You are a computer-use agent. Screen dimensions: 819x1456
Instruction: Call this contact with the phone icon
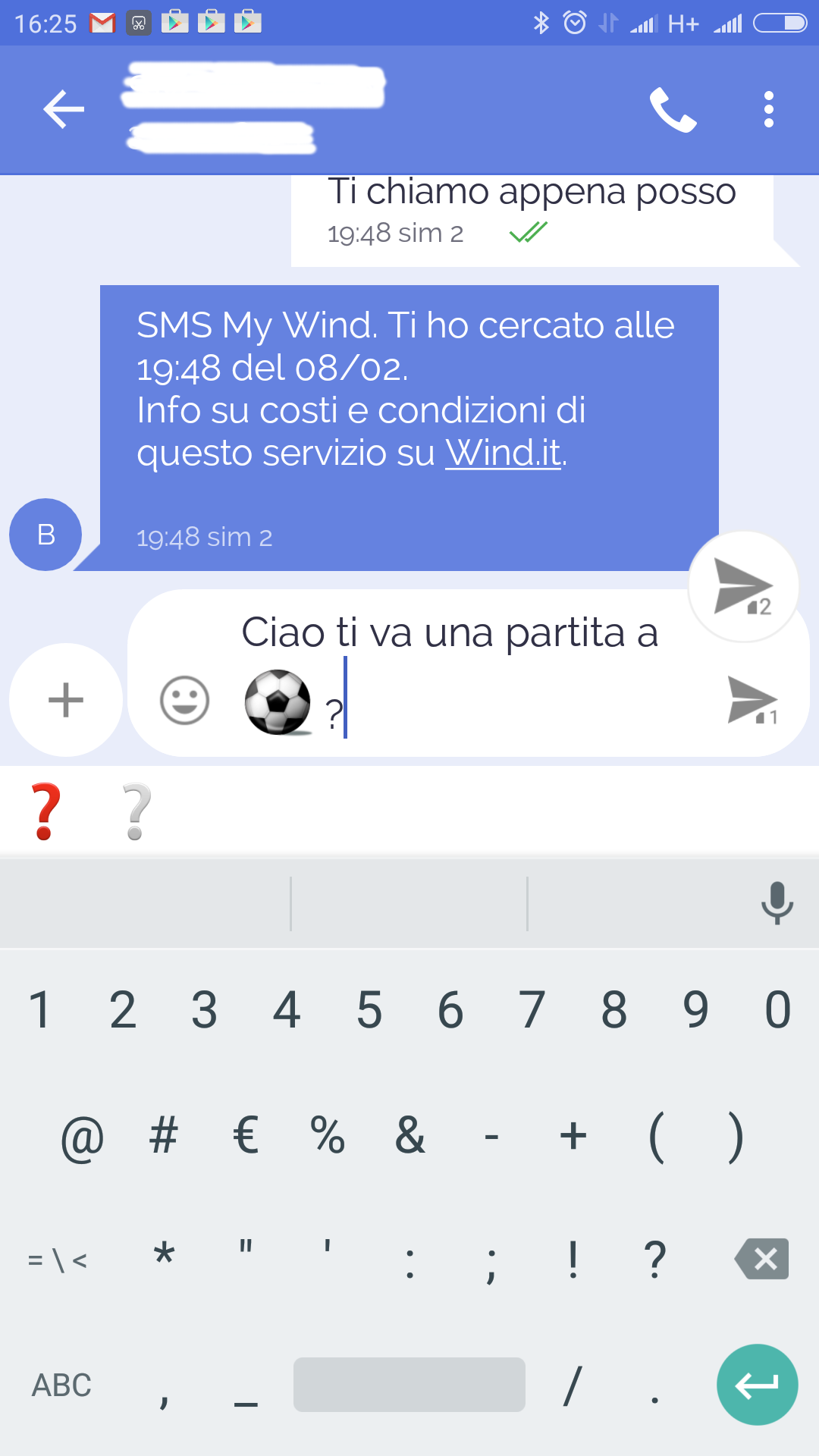[x=673, y=110]
